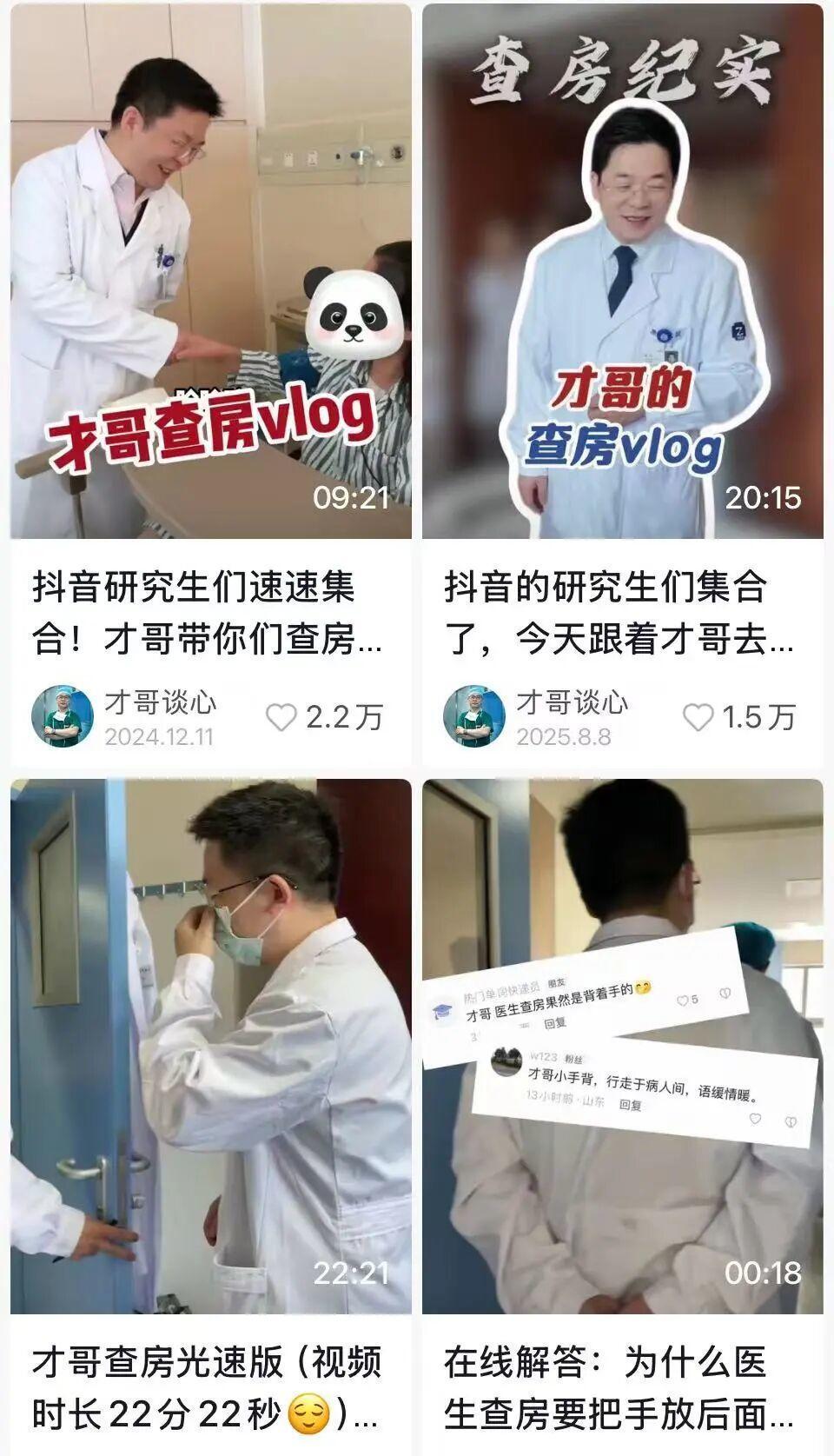This screenshot has width=834, height=1456.
Task: Tap 回复 under w123's comment
Action: [630, 1105]
